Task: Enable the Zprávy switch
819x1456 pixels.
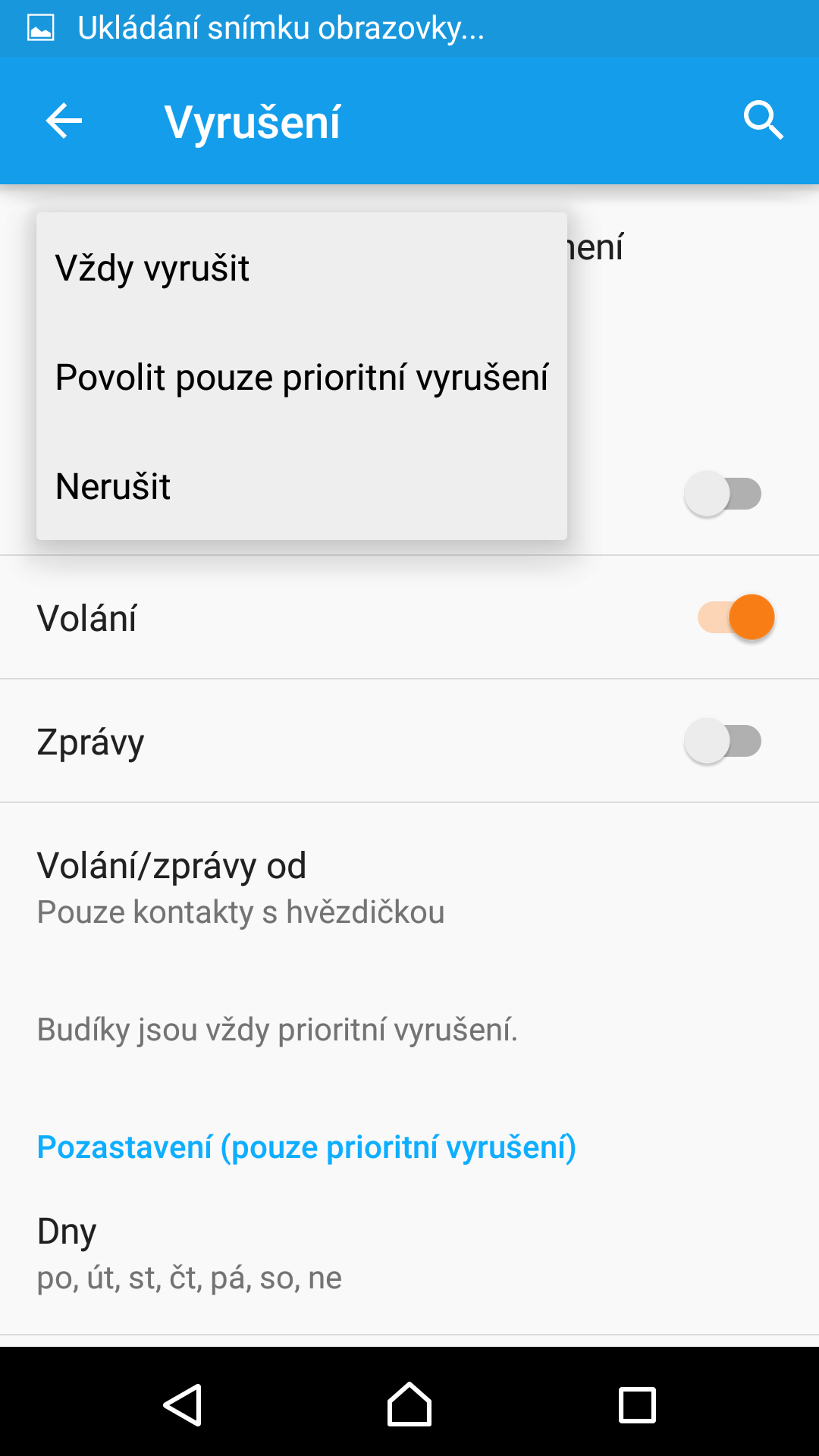Action: click(723, 741)
